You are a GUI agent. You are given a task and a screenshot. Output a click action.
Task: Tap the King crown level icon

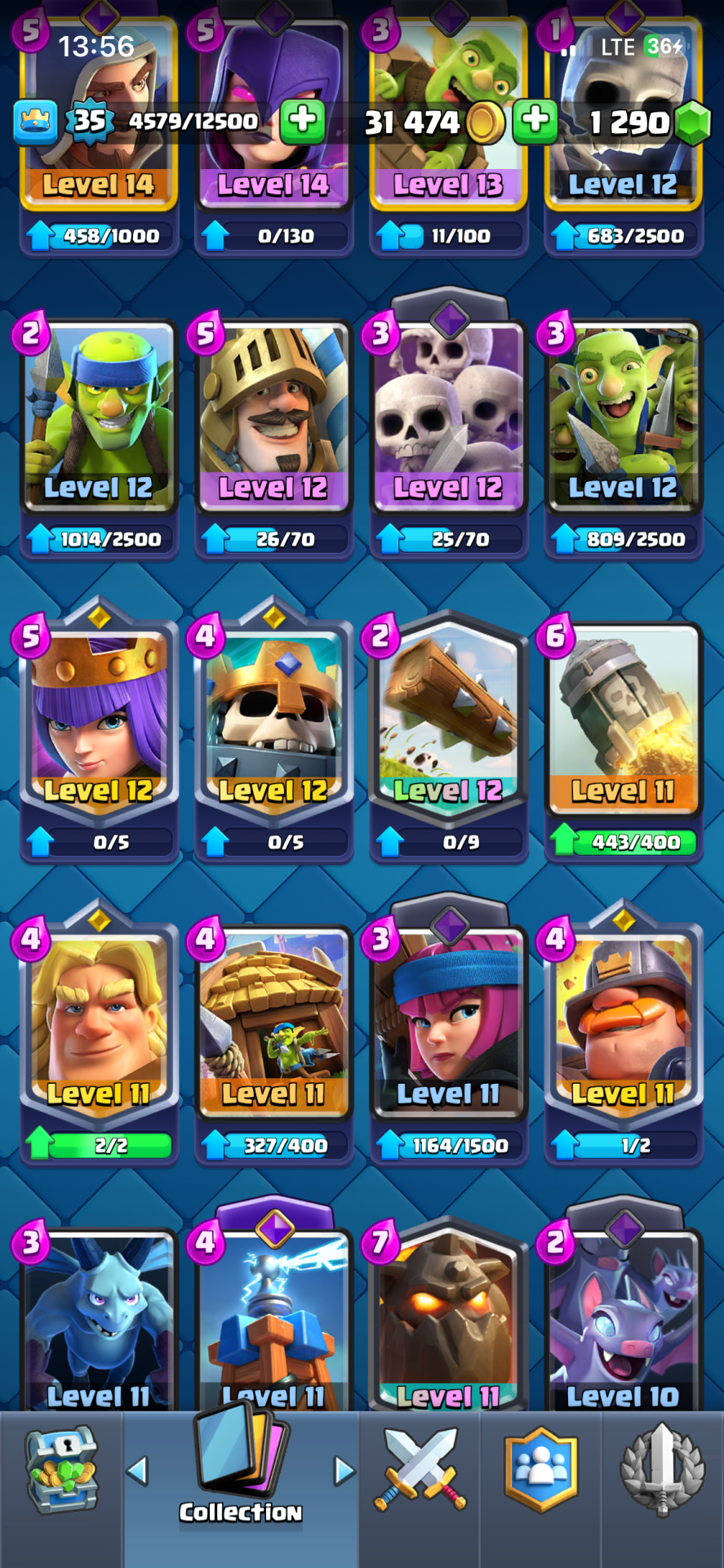tap(35, 121)
